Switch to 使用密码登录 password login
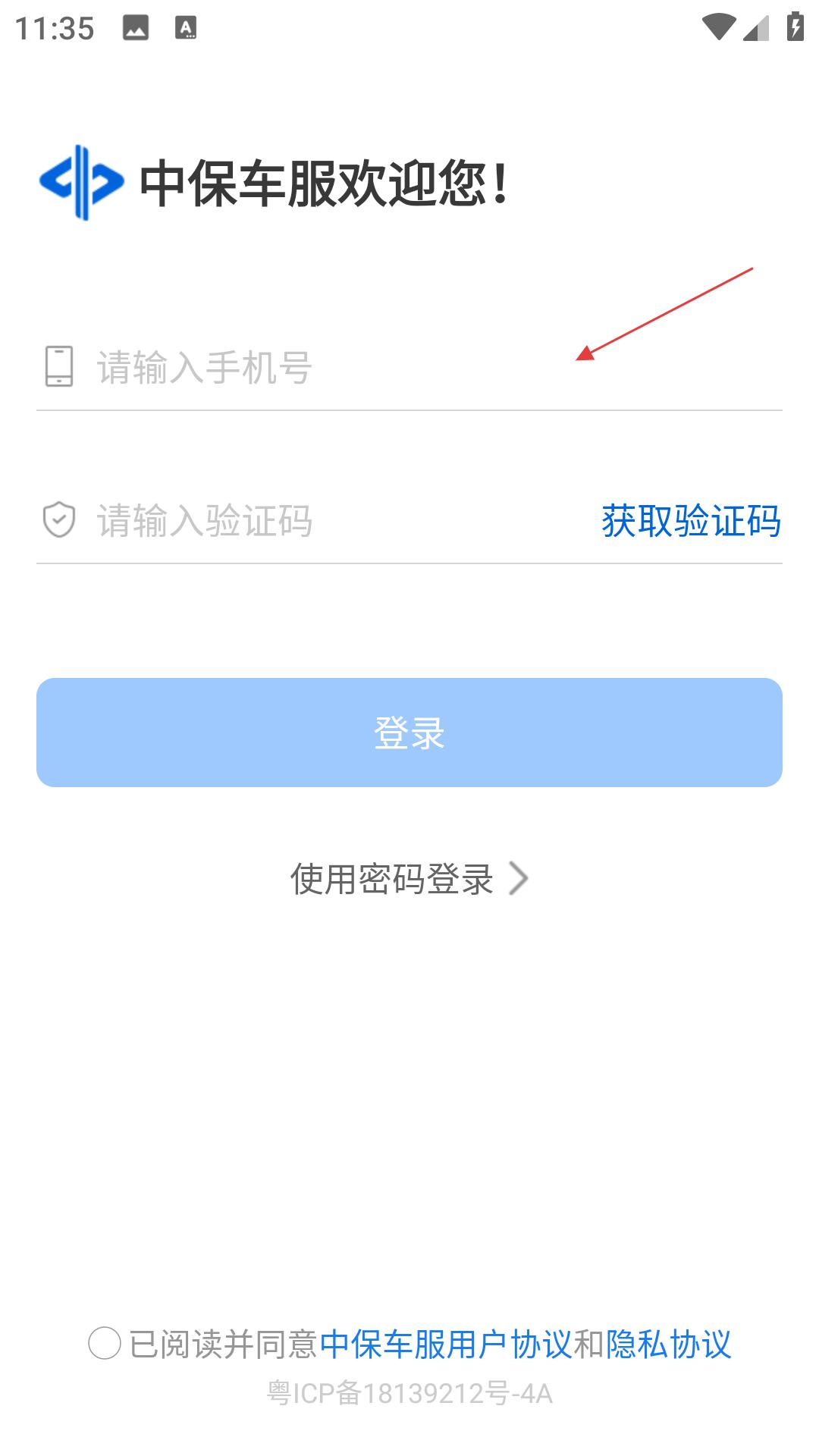 tap(408, 879)
